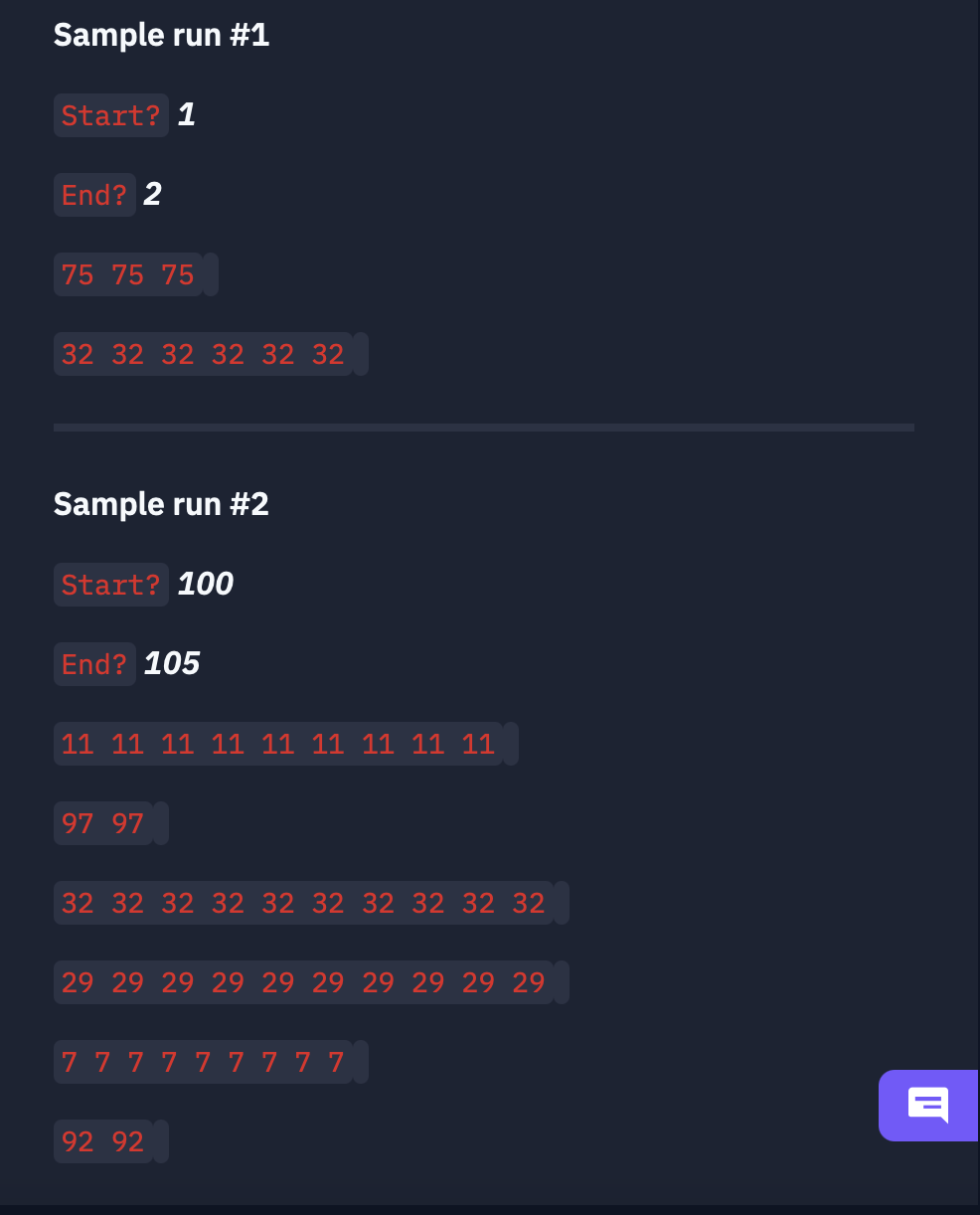Open the purple chat support button
The image size is (980, 1215).
[x=928, y=1105]
